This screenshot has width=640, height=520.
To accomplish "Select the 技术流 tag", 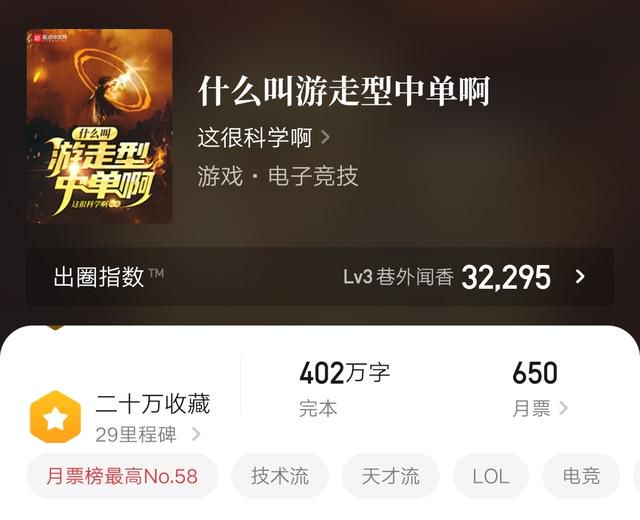I will pyautogui.click(x=280, y=476).
